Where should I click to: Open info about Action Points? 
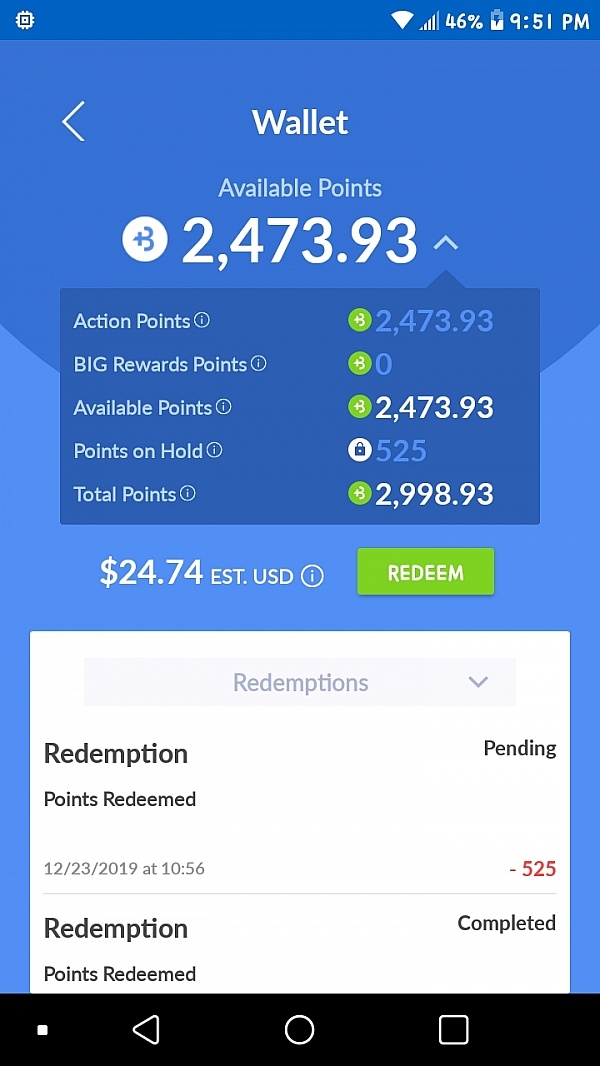pos(202,321)
